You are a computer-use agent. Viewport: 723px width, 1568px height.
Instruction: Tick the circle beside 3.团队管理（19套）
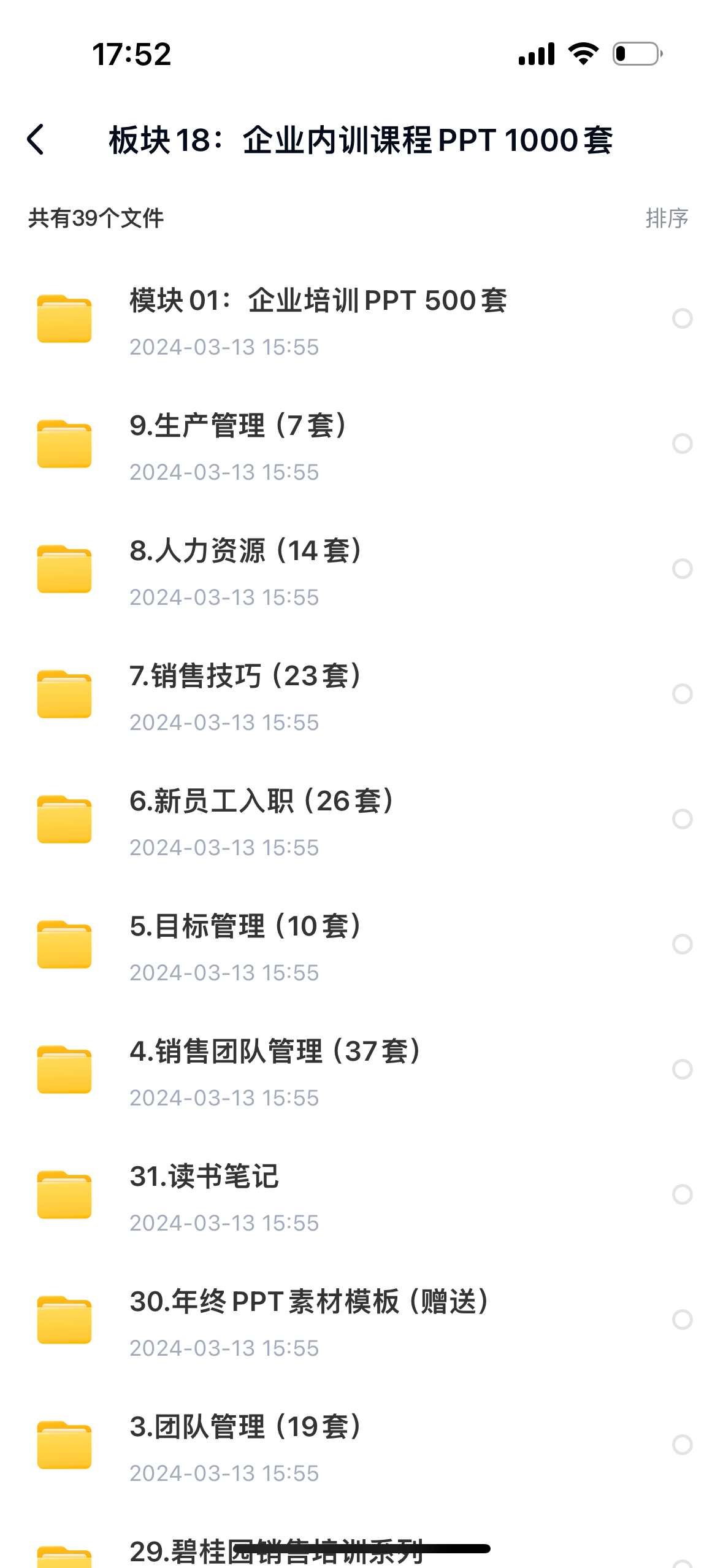coord(682,1445)
